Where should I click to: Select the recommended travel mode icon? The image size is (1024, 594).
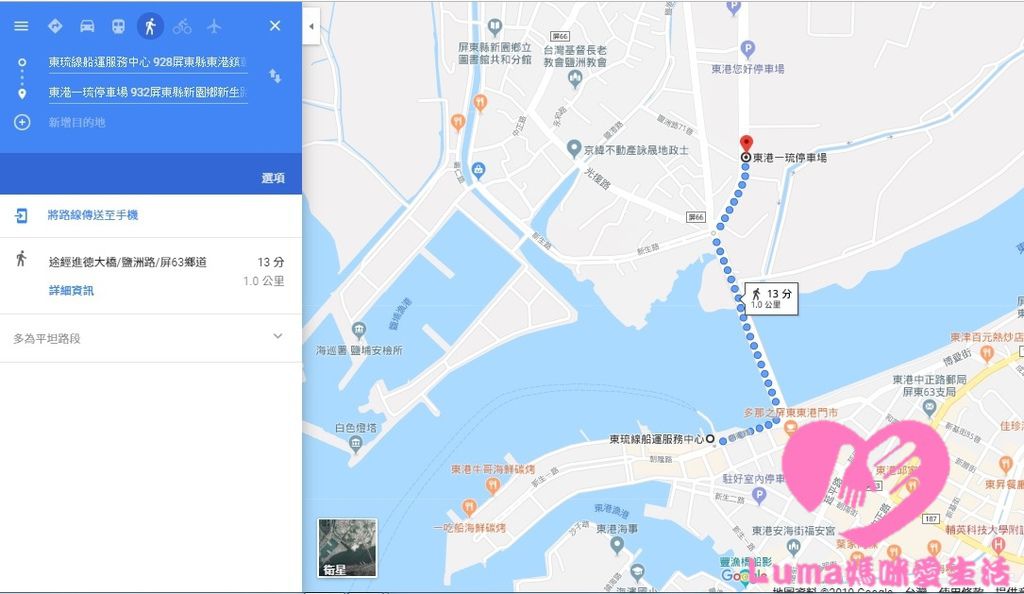[x=55, y=26]
